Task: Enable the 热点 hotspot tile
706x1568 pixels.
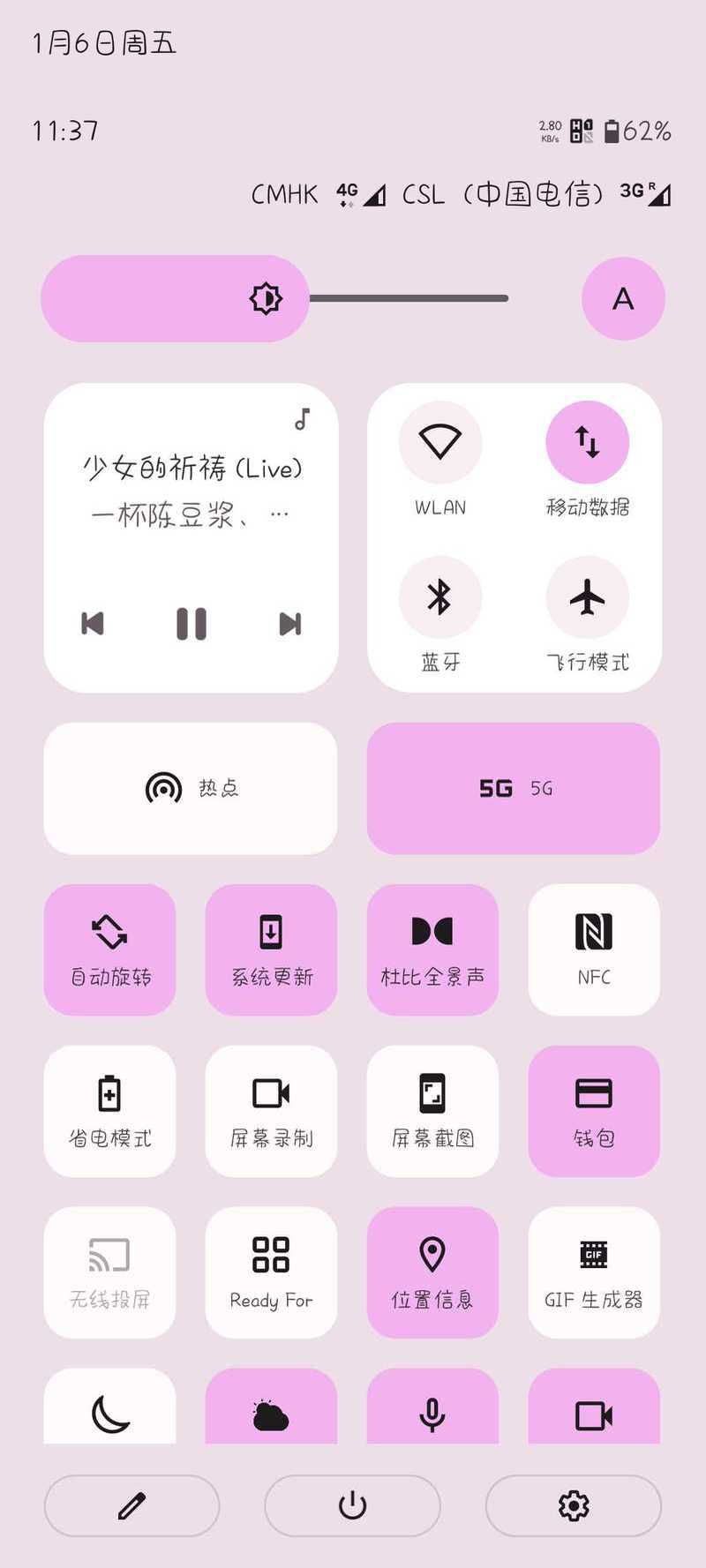Action: pos(191,788)
